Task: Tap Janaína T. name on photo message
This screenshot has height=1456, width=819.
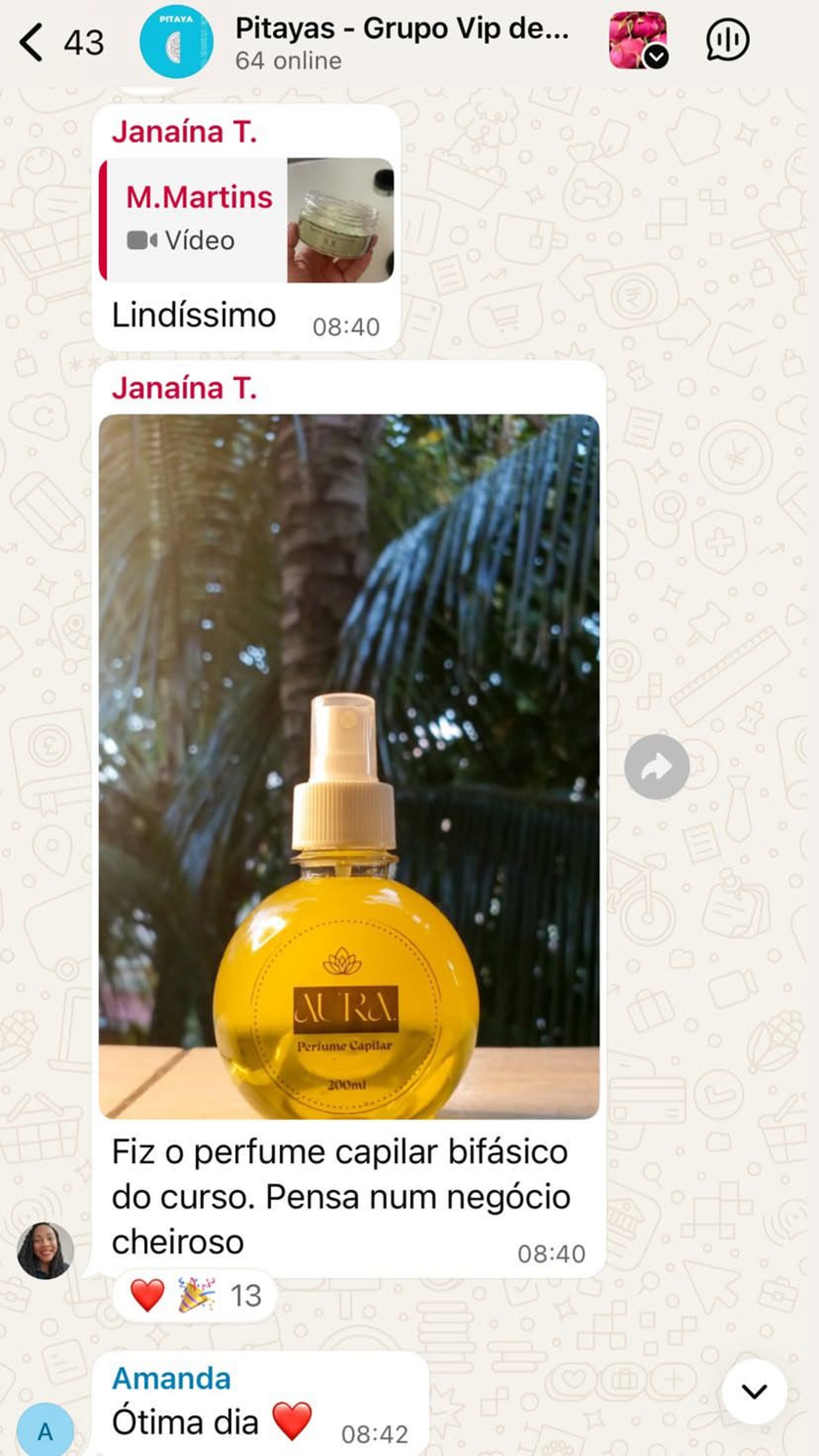Action: tap(184, 388)
